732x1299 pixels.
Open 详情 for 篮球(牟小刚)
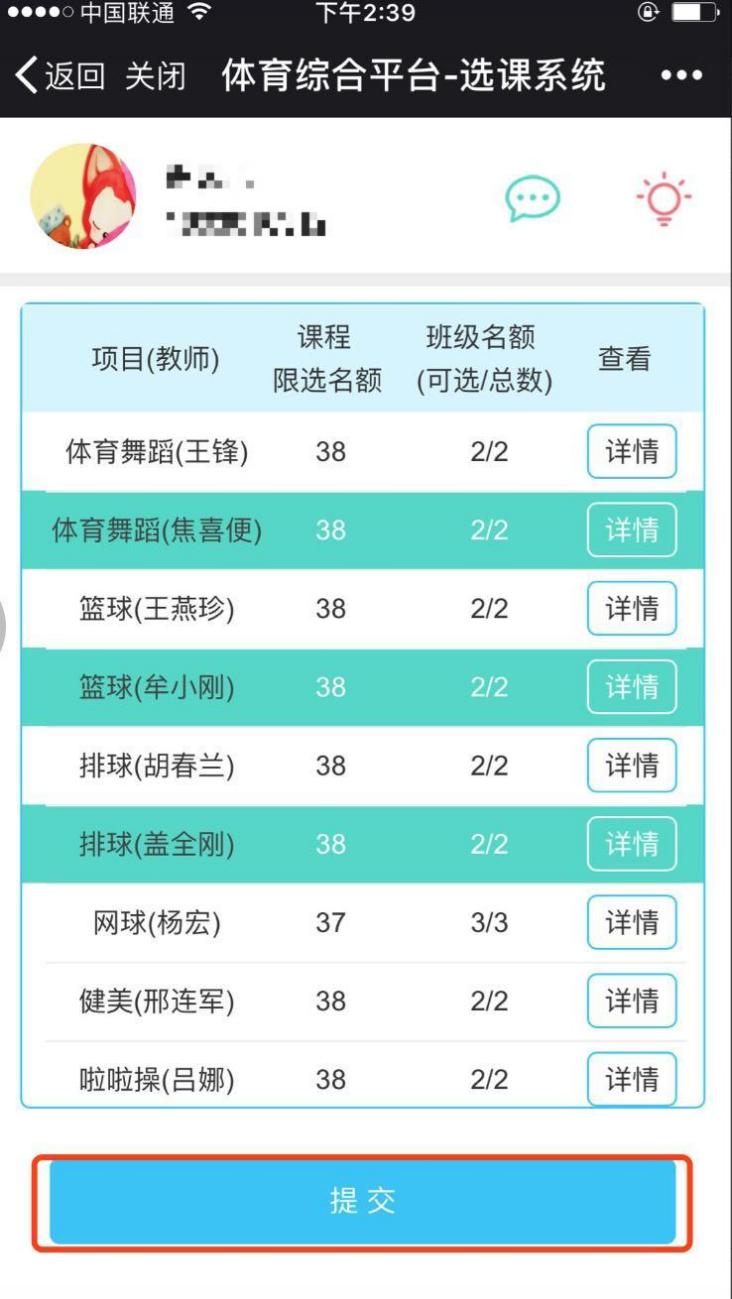point(631,687)
